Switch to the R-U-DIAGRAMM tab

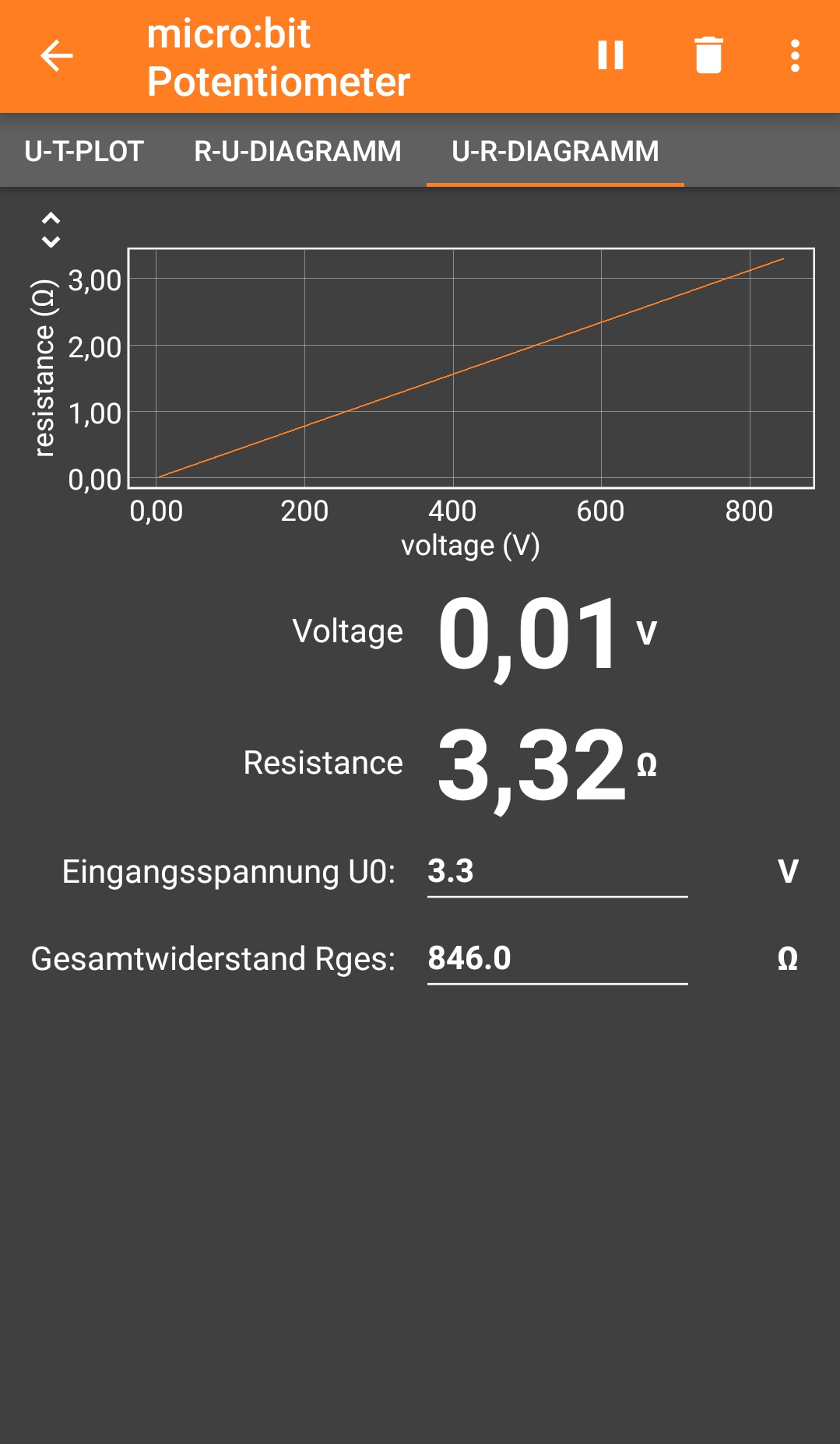tap(297, 151)
